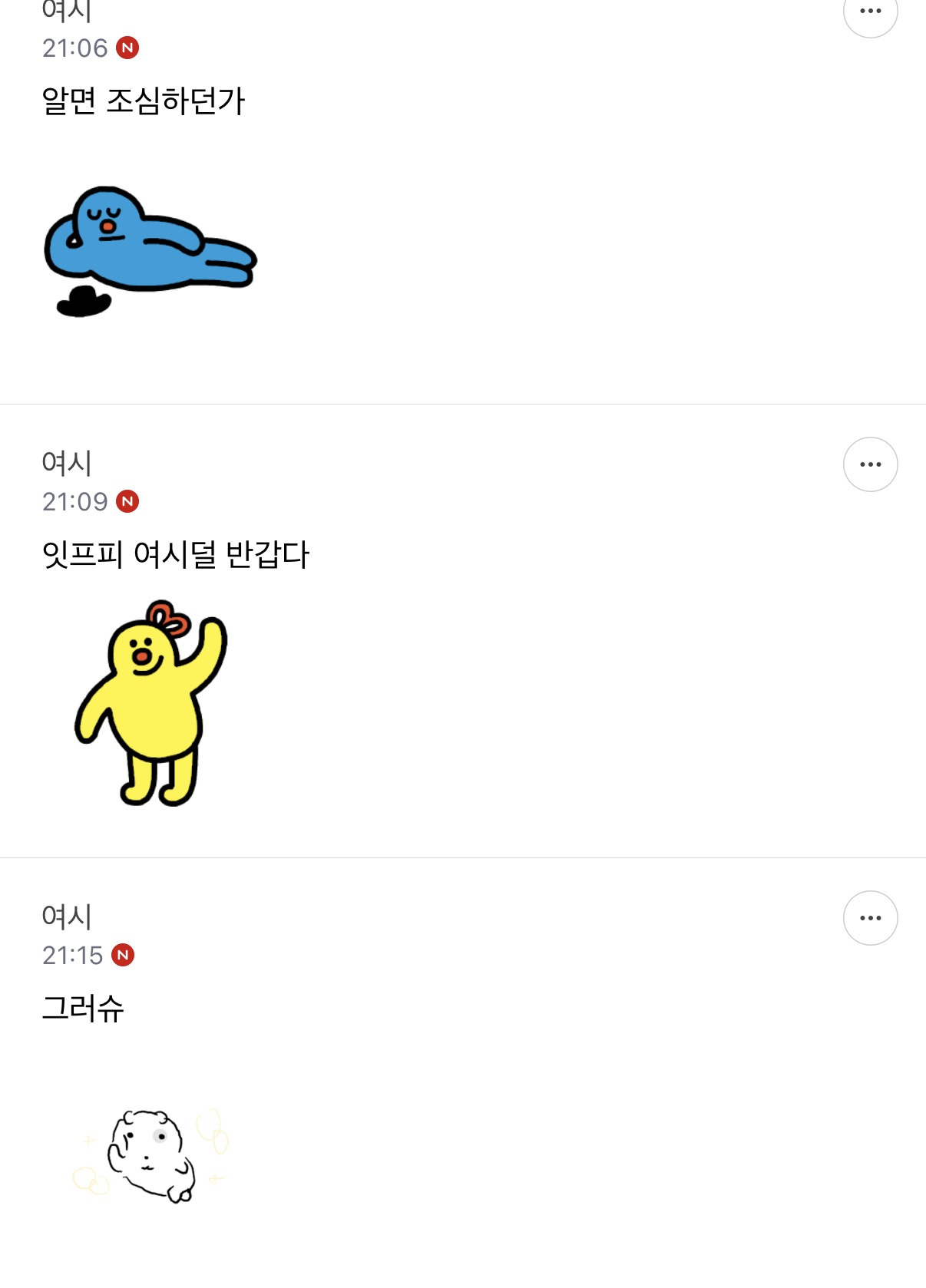Click the 21:09 timestamp
Image resolution: width=926 pixels, height=1288 pixels.
tap(77, 501)
